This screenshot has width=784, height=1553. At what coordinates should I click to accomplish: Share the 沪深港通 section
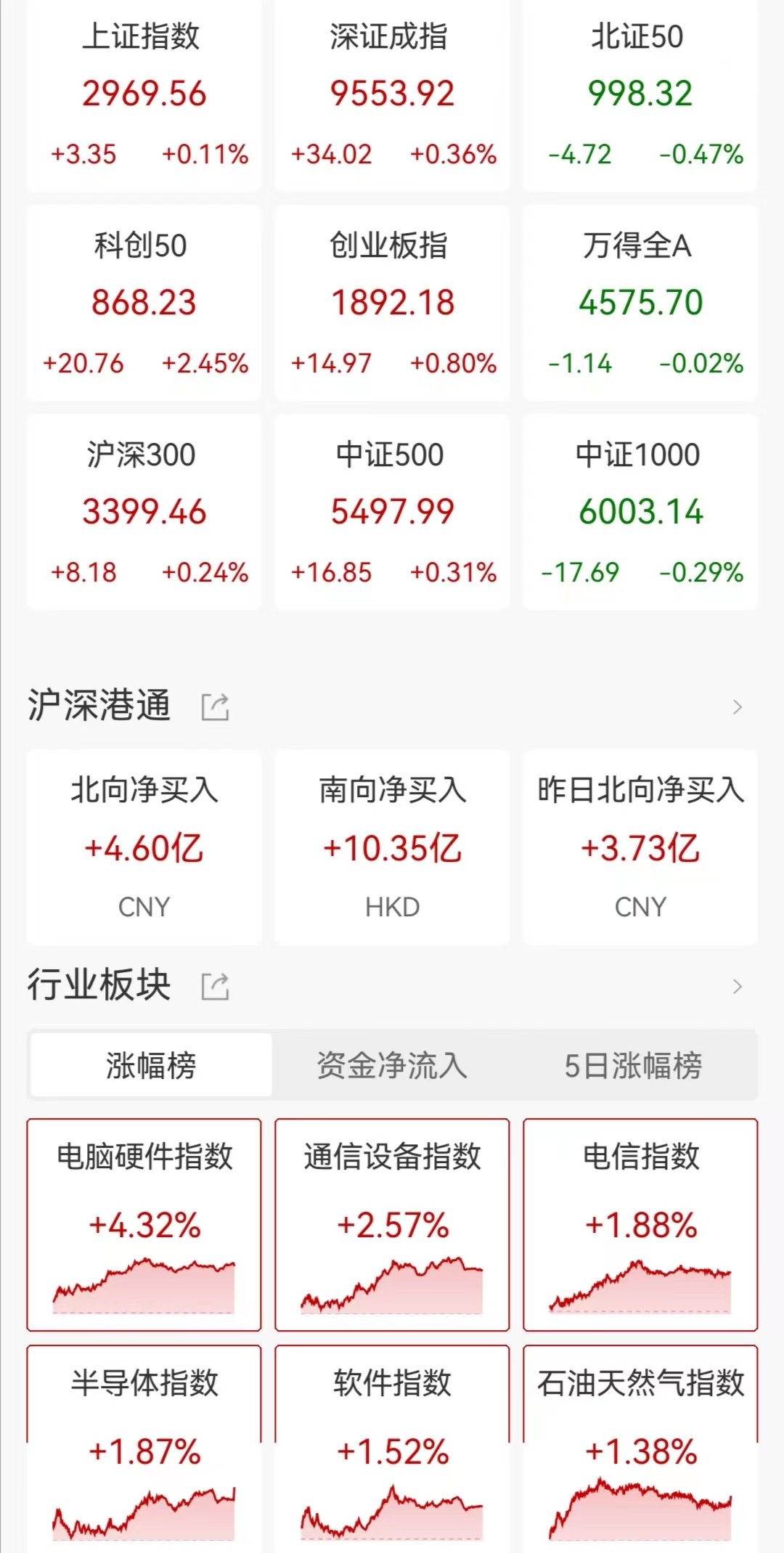pos(215,706)
